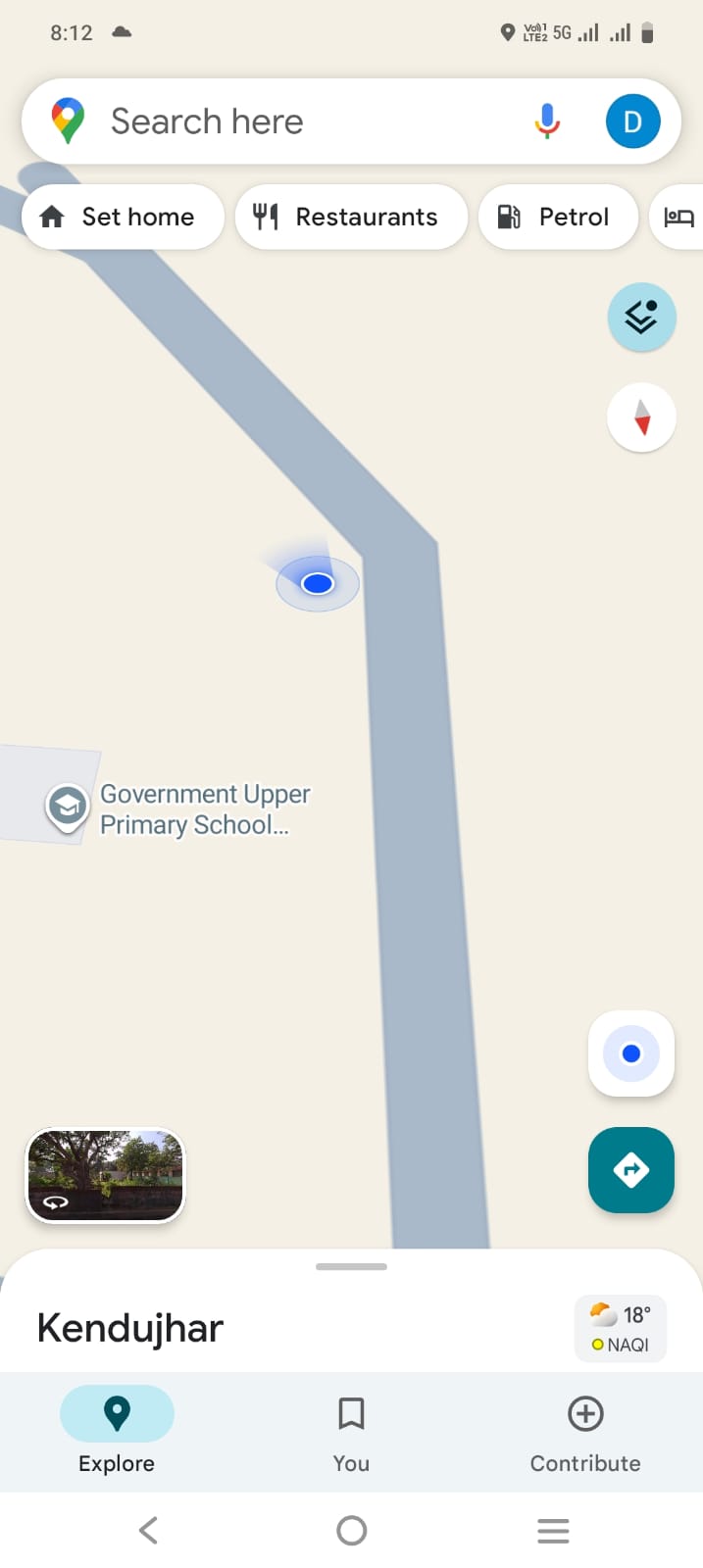Filter by the Restaurants chip
Screen dimensions: 703x1568
click(x=350, y=217)
